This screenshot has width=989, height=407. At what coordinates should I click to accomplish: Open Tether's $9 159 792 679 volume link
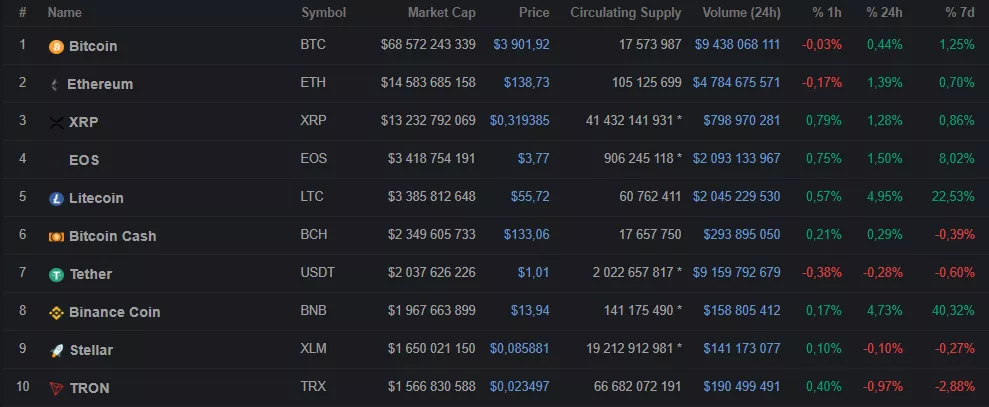tap(737, 273)
